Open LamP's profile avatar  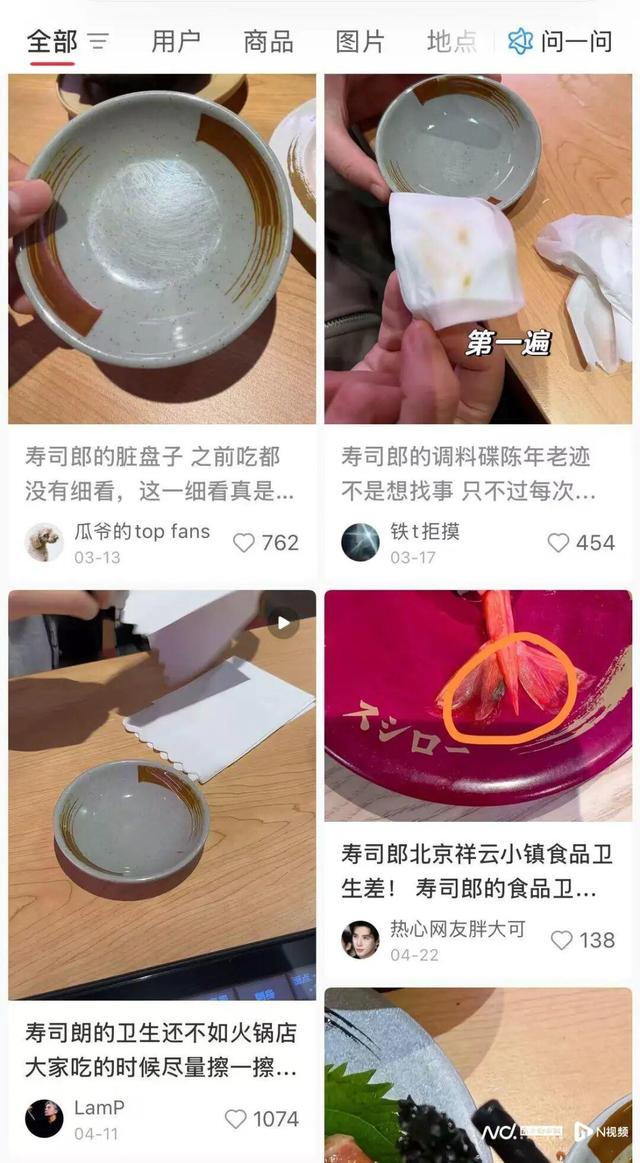coord(44,1118)
